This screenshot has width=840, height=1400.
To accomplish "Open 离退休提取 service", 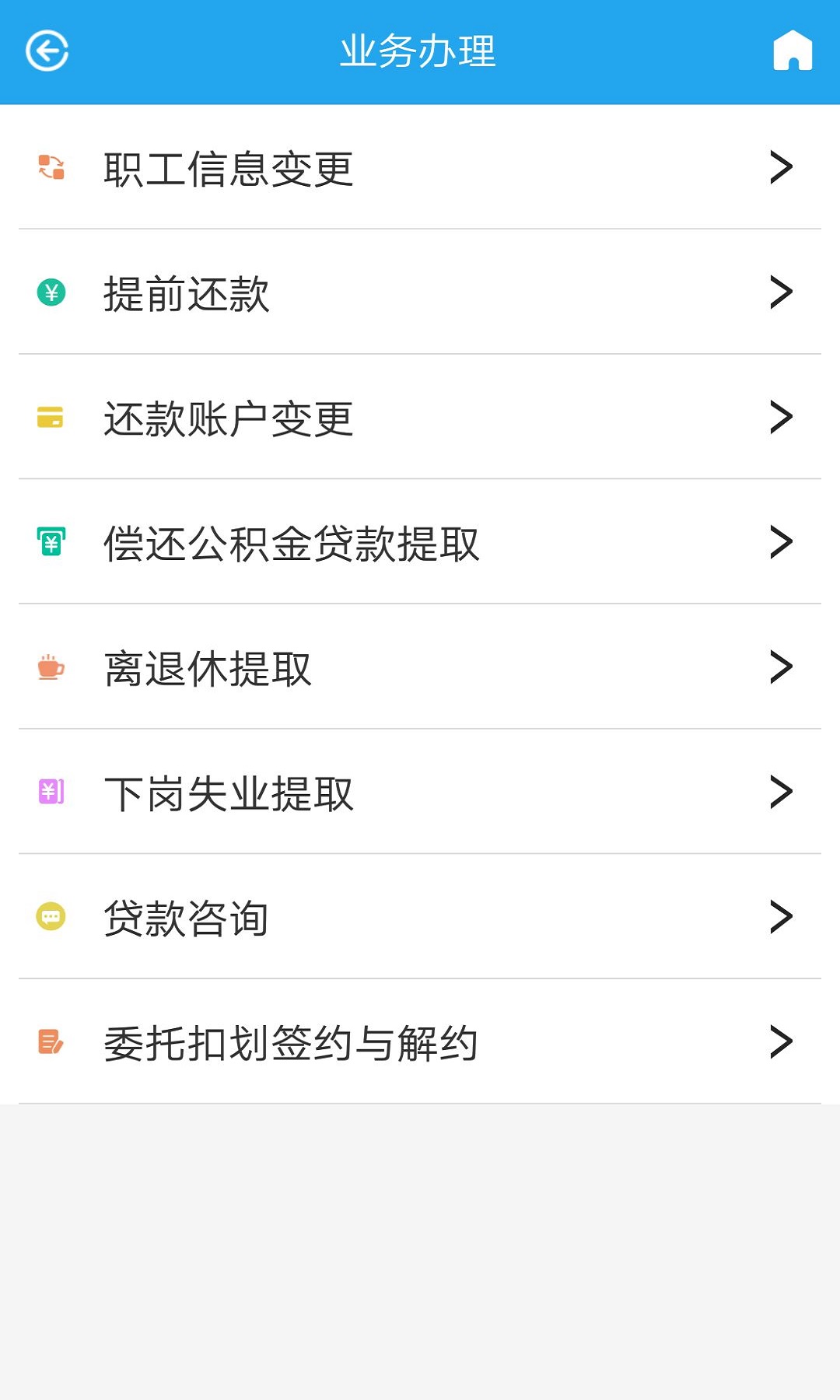I will [x=420, y=667].
